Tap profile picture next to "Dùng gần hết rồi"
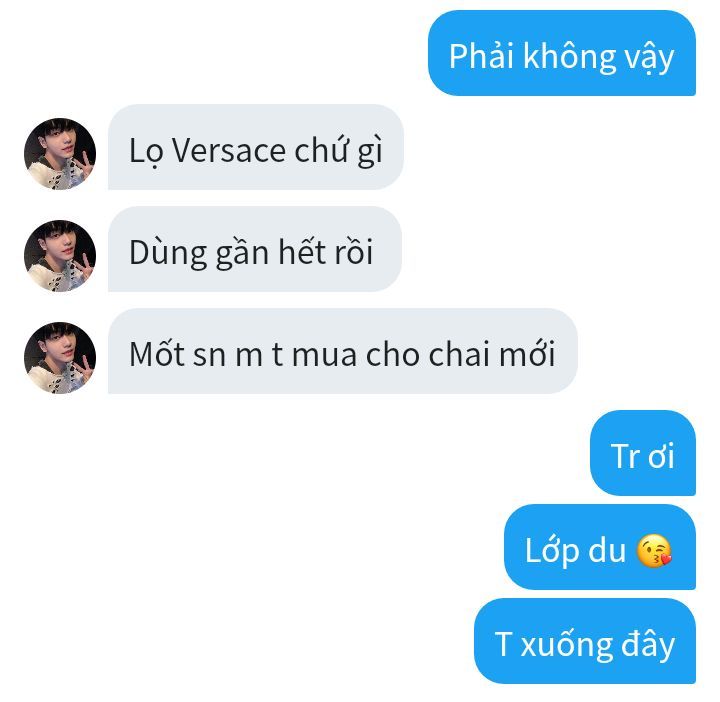 (60, 256)
